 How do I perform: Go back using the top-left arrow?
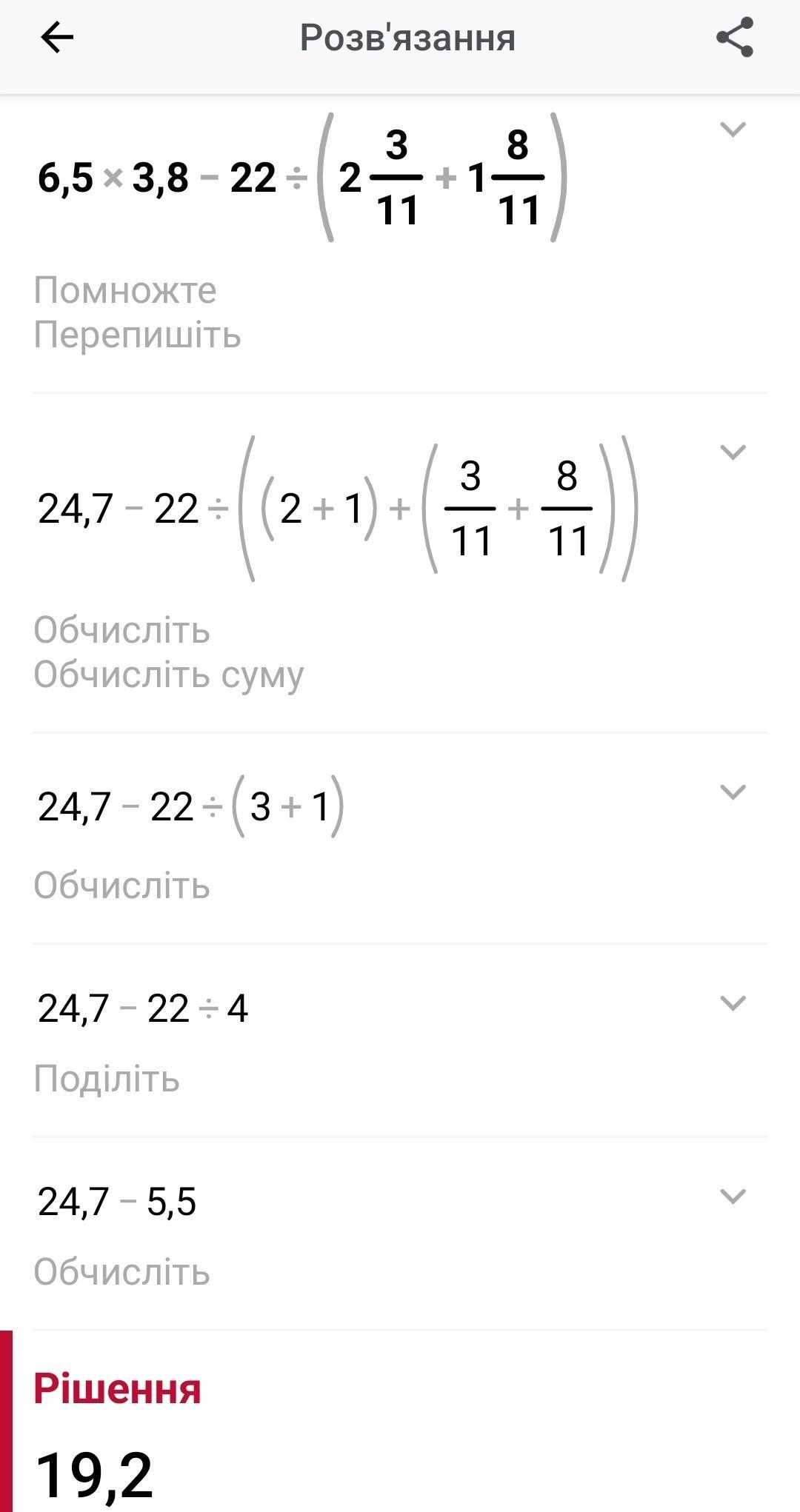click(x=57, y=38)
